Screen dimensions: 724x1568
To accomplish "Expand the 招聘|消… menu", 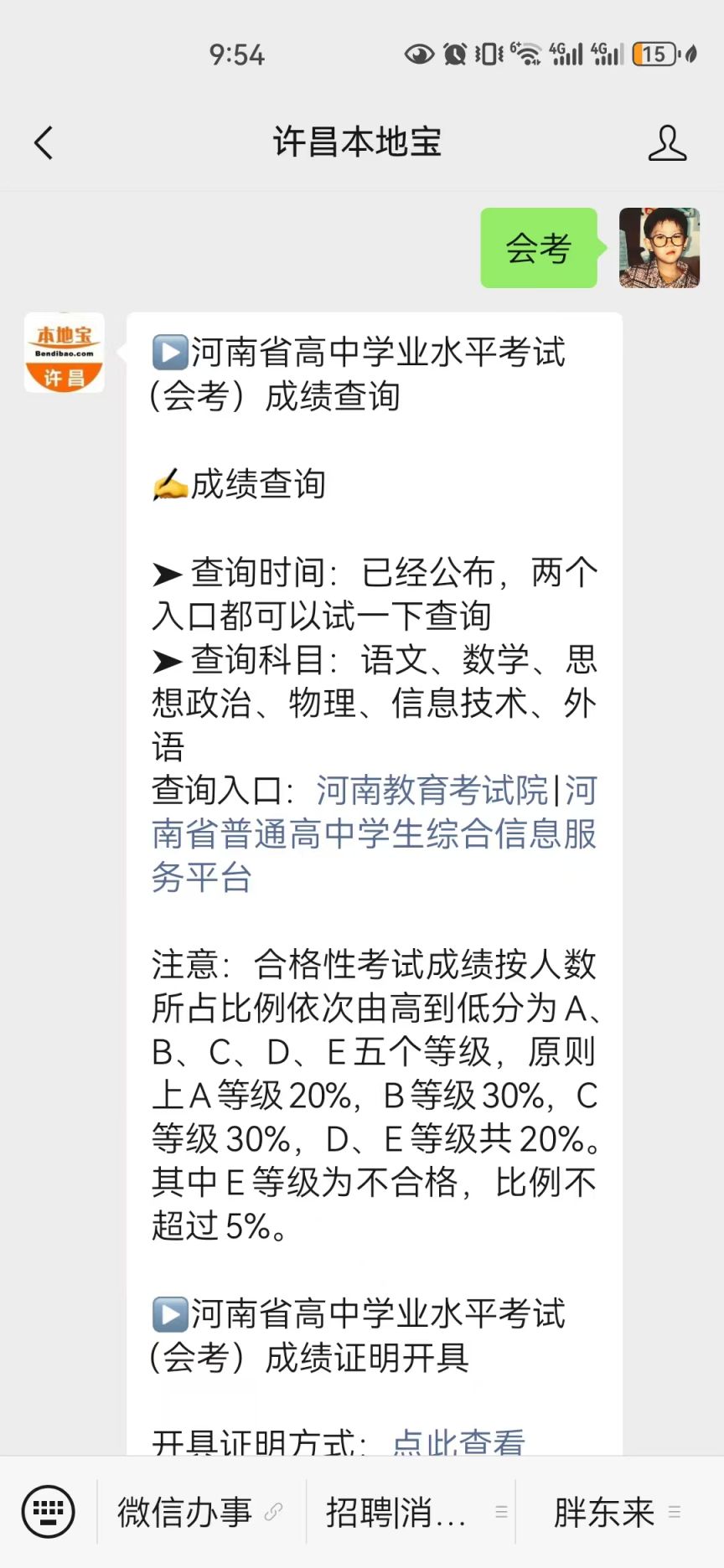I will pos(411,1512).
